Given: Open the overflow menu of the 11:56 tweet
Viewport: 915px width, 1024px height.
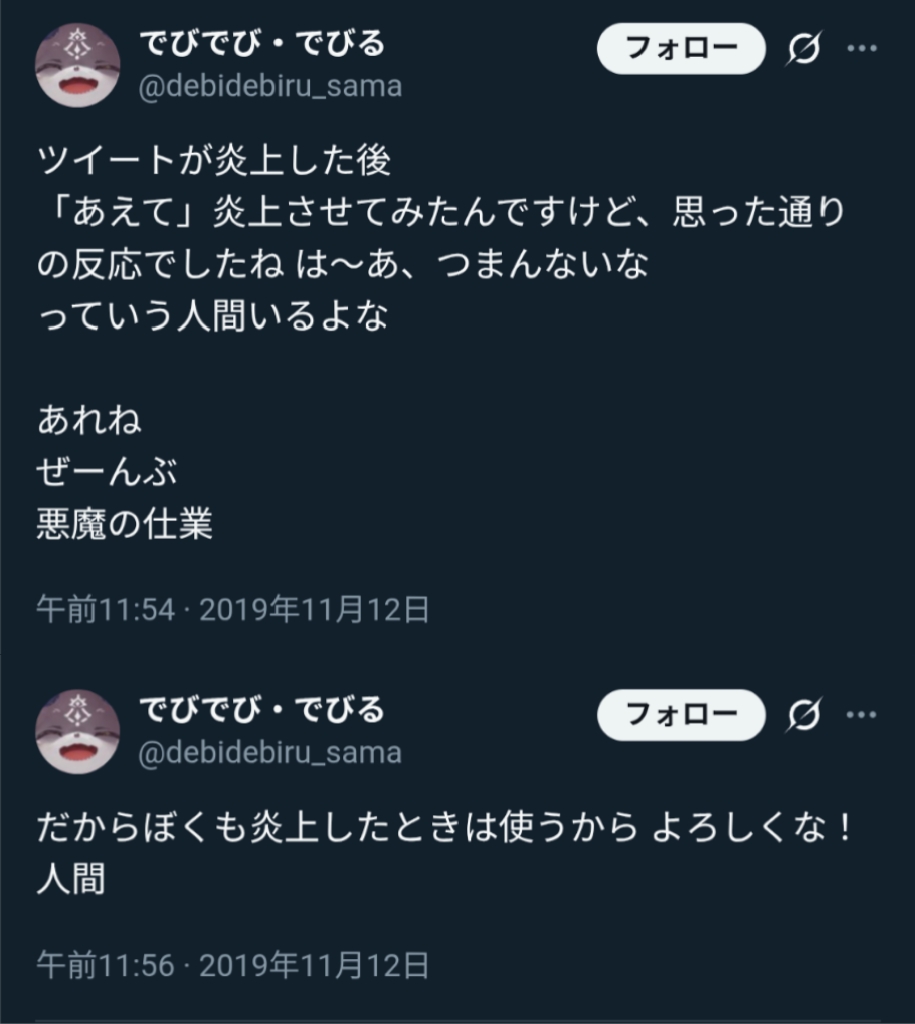Looking at the screenshot, I should (x=862, y=714).
